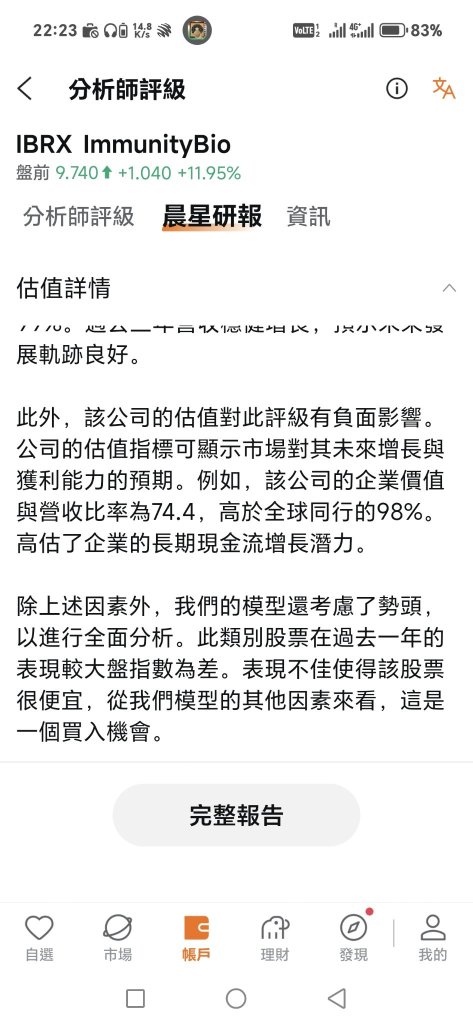
Task: Open the 市場 tab in bottom navigation
Action: point(118,938)
